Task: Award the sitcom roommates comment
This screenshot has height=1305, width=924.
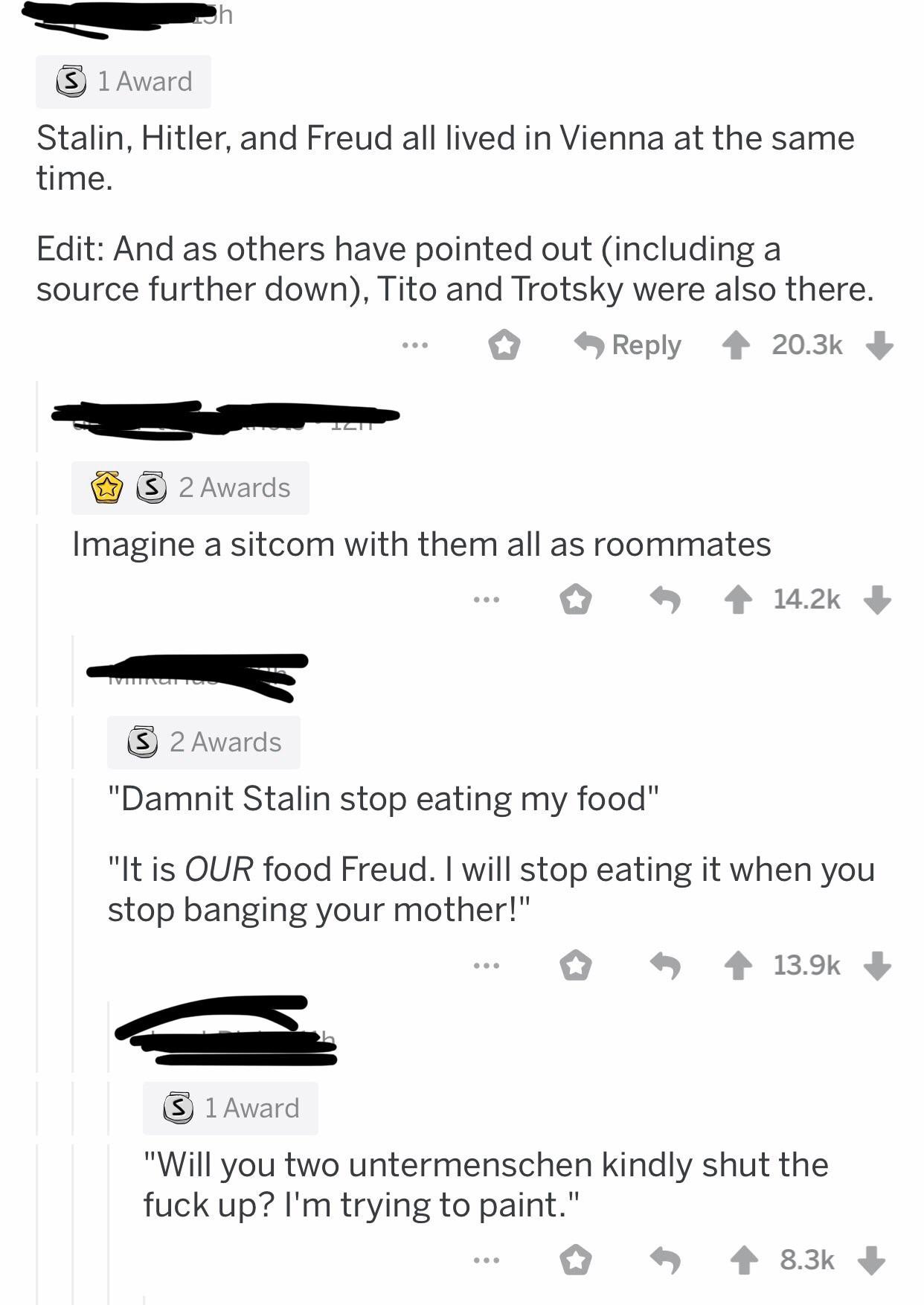Action: pos(575,600)
